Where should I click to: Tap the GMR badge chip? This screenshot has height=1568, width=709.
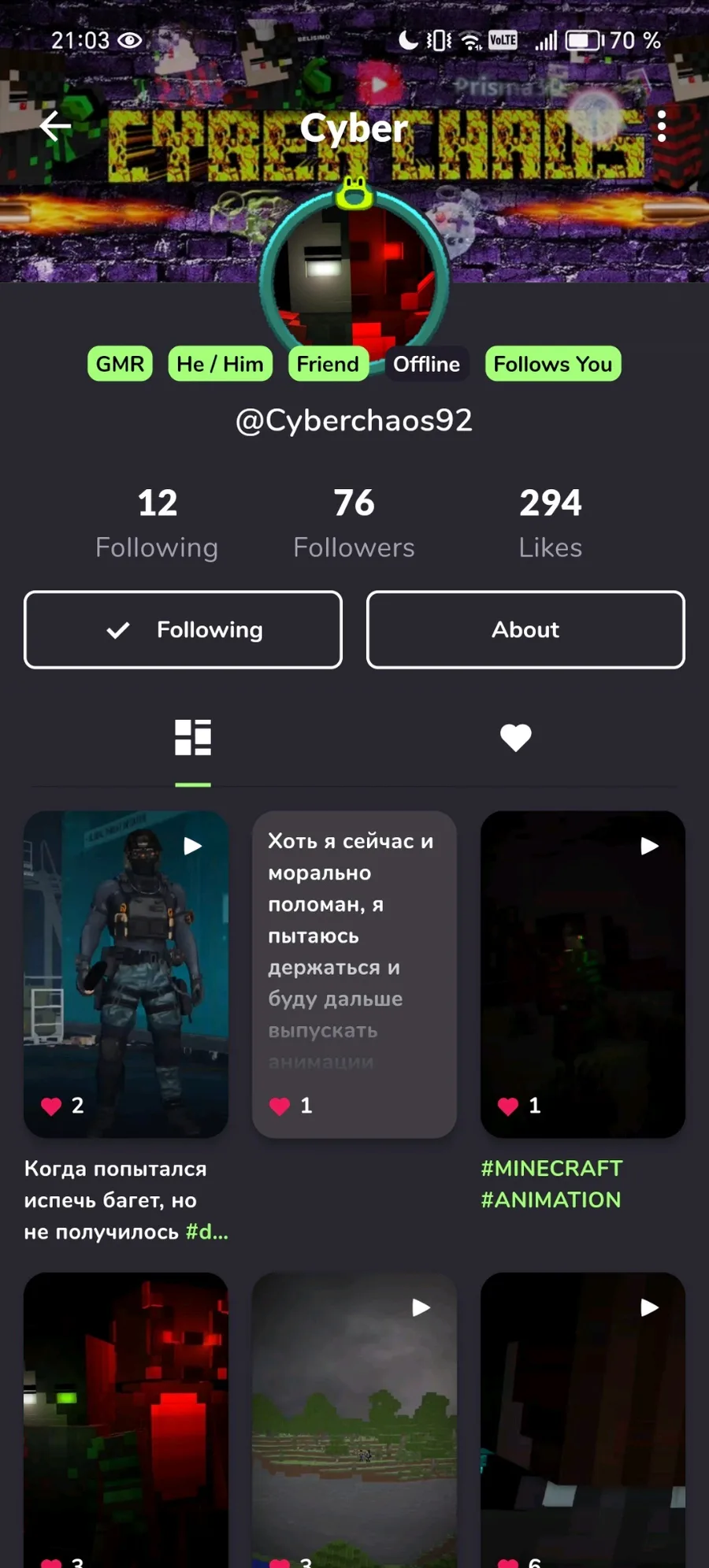tap(120, 364)
